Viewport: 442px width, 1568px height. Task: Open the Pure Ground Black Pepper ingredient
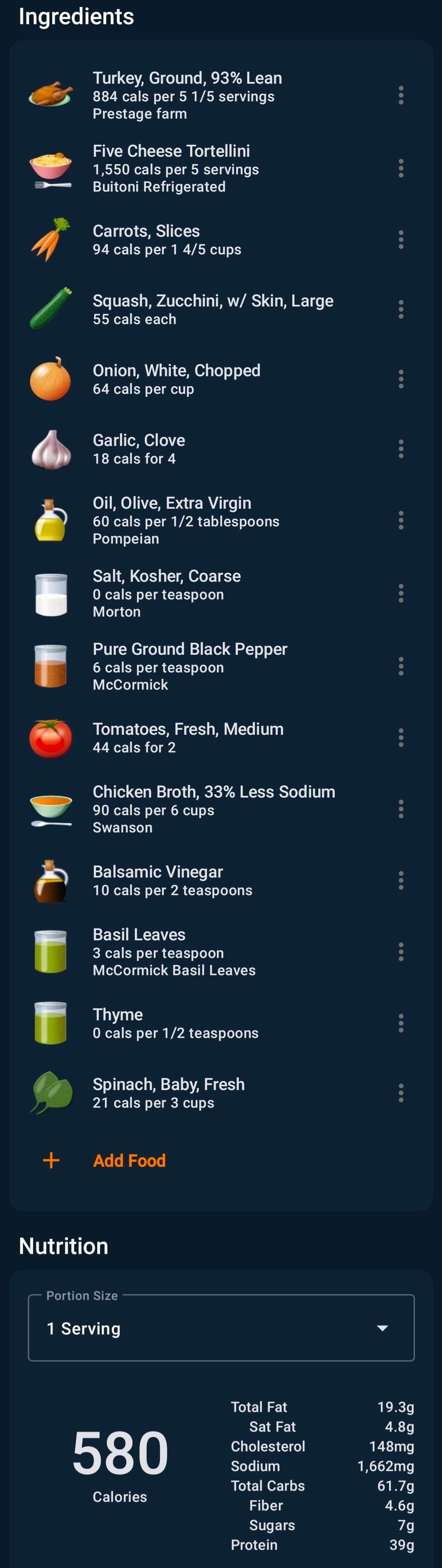pos(190,667)
